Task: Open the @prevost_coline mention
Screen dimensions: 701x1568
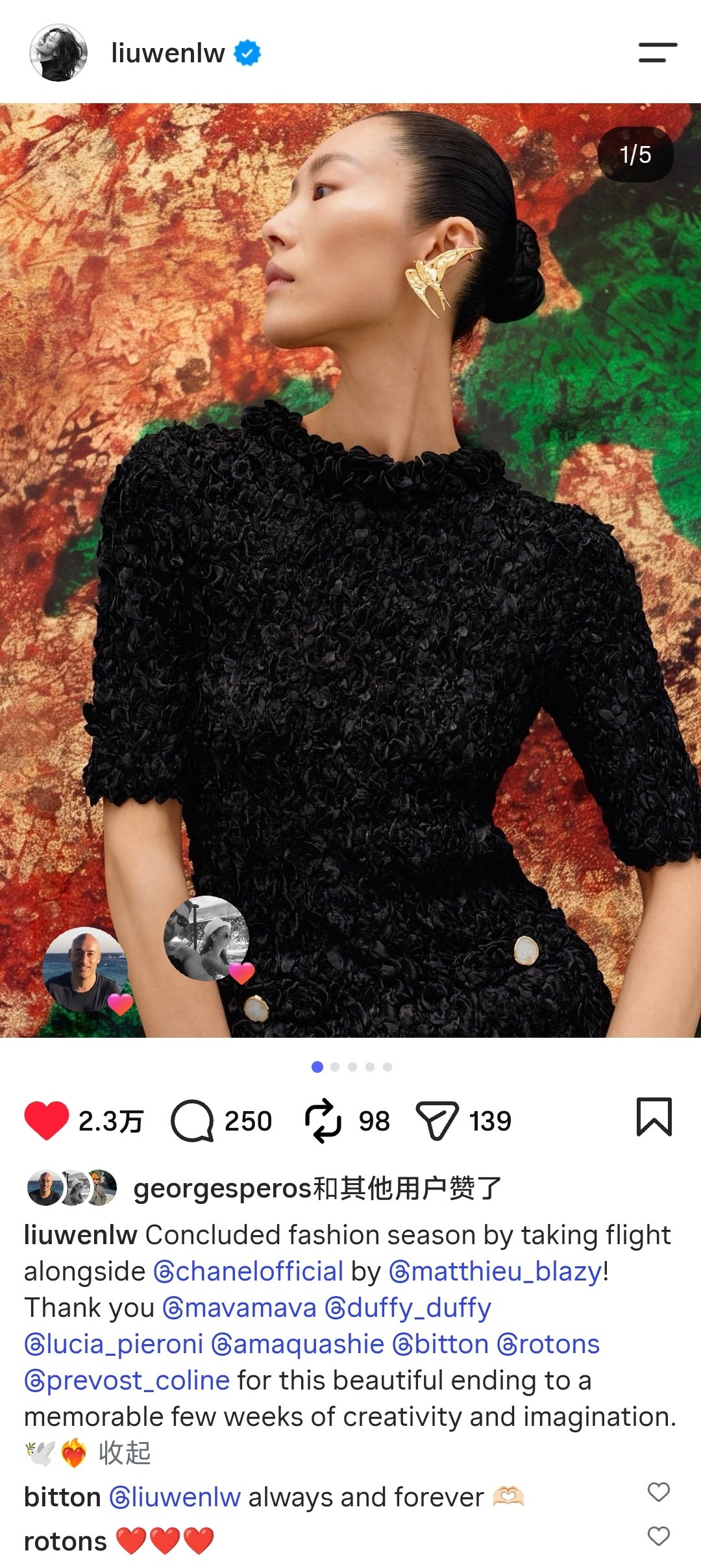Action: pyautogui.click(x=127, y=1380)
